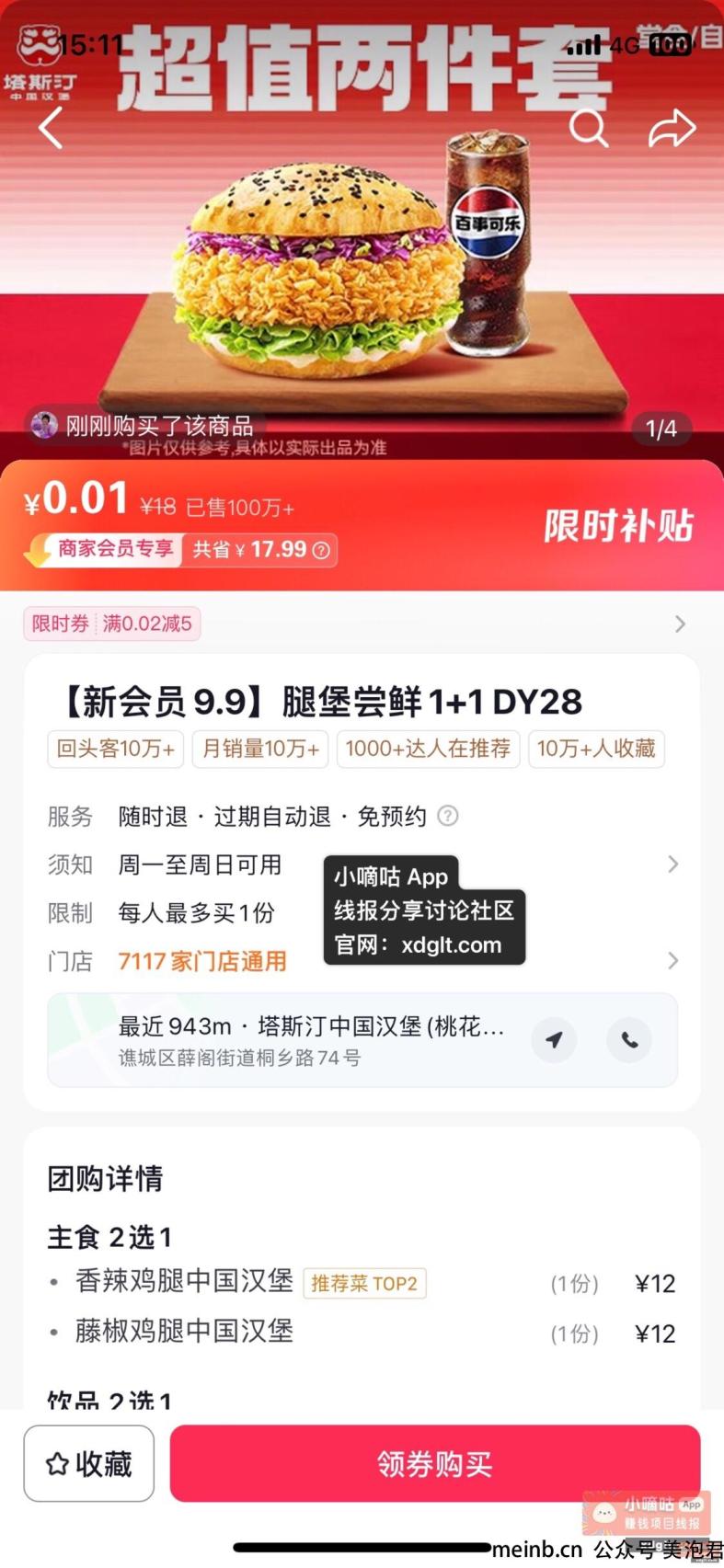Share this deal via the arrow icon
Viewport: 724px width, 1568px height.
672,128
